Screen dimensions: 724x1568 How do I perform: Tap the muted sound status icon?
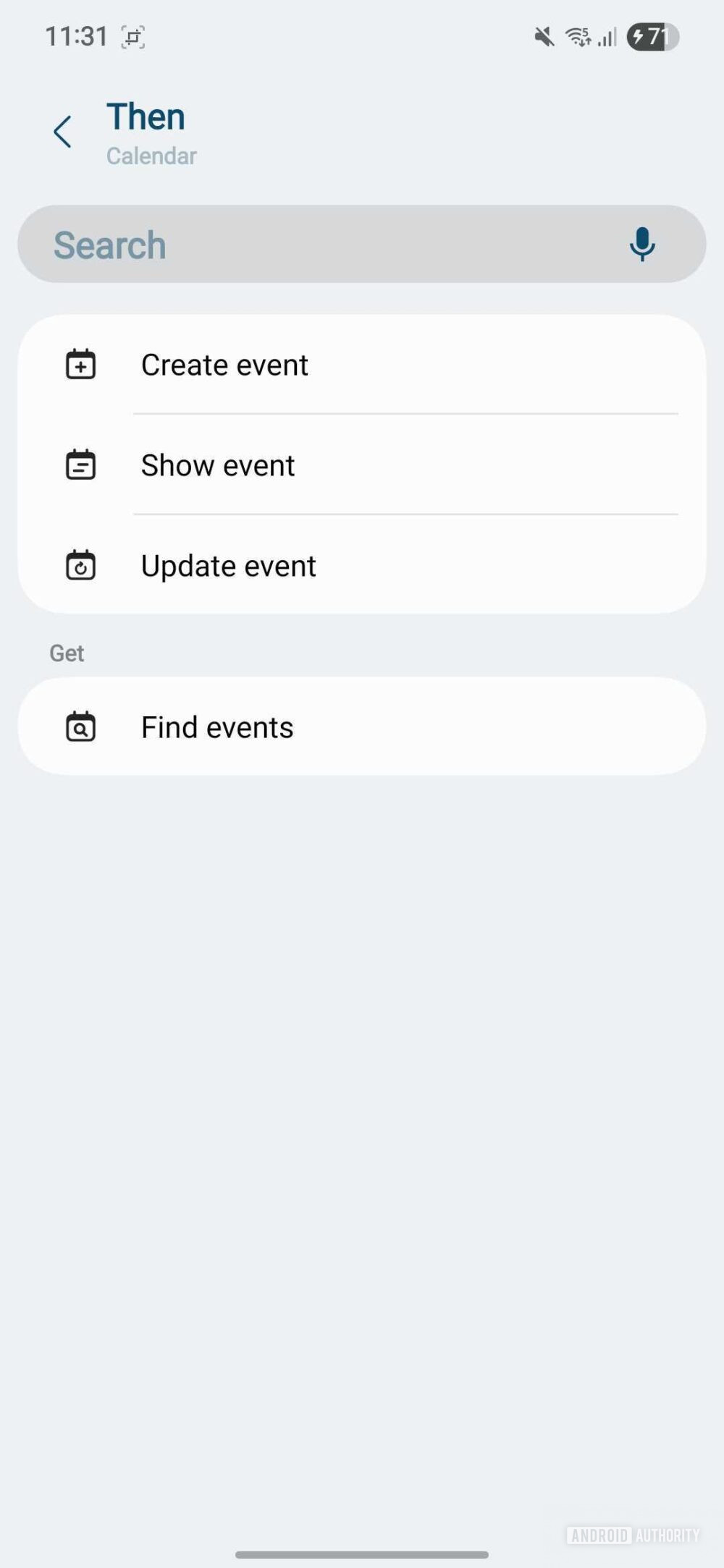(x=543, y=37)
